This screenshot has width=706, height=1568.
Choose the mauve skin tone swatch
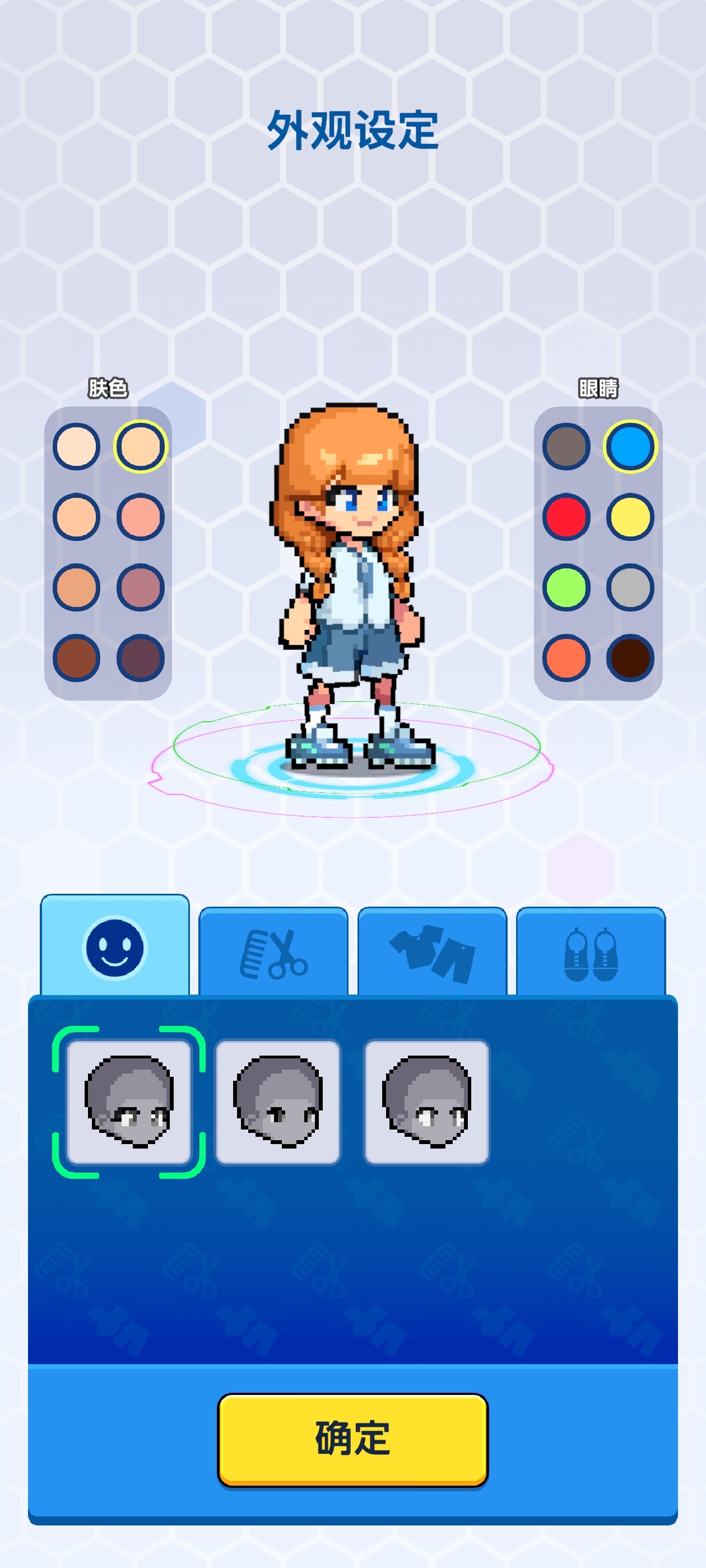click(x=140, y=587)
